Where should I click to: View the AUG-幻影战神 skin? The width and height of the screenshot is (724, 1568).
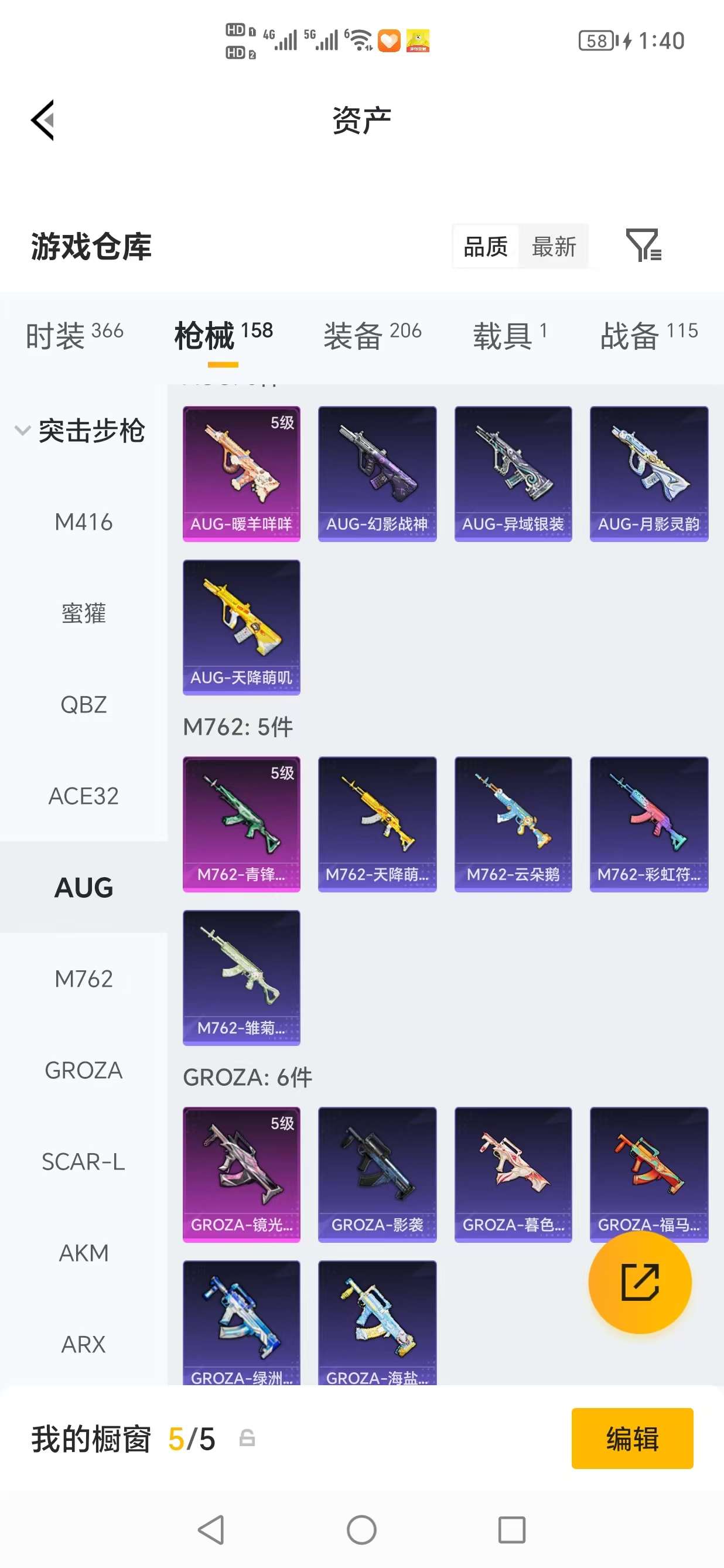coord(377,473)
